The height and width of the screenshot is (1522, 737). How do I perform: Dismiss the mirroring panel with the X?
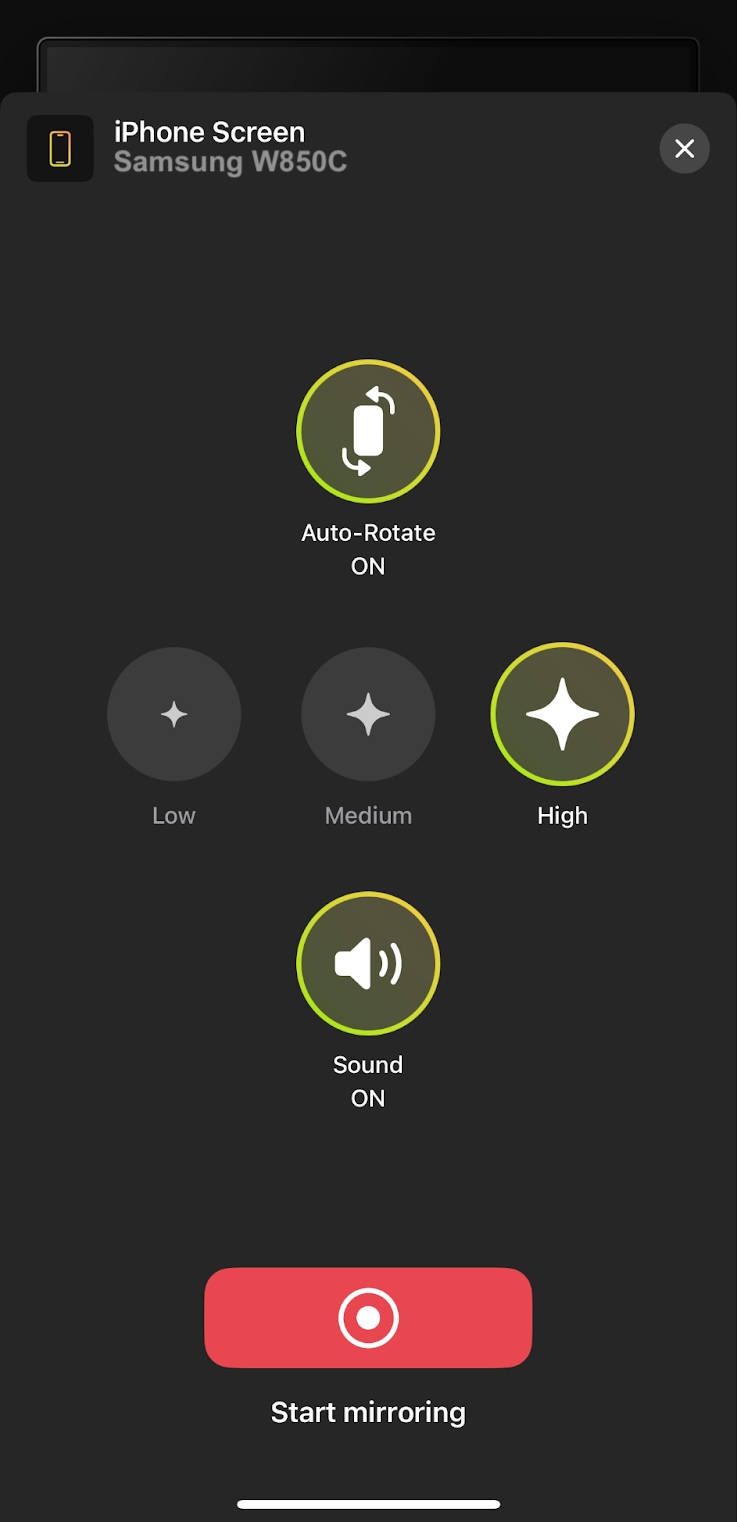[684, 148]
